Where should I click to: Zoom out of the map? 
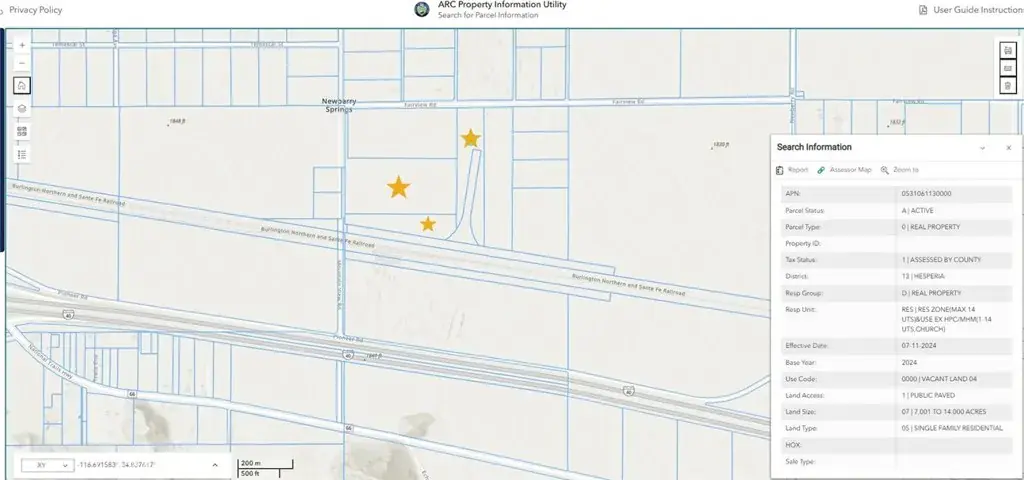tap(22, 64)
